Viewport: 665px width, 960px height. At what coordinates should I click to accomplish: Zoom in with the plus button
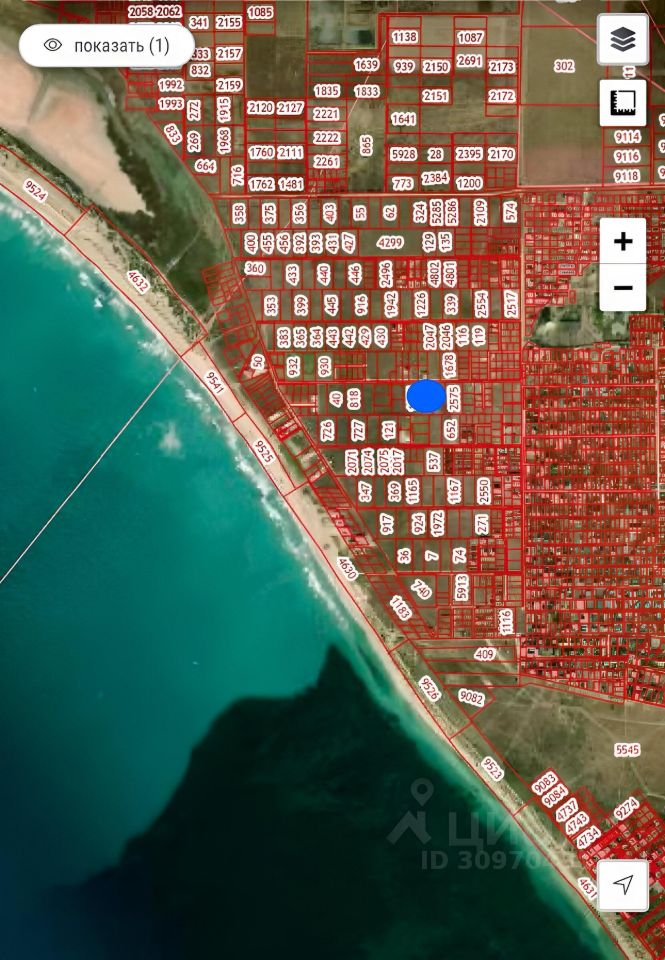[x=622, y=241]
